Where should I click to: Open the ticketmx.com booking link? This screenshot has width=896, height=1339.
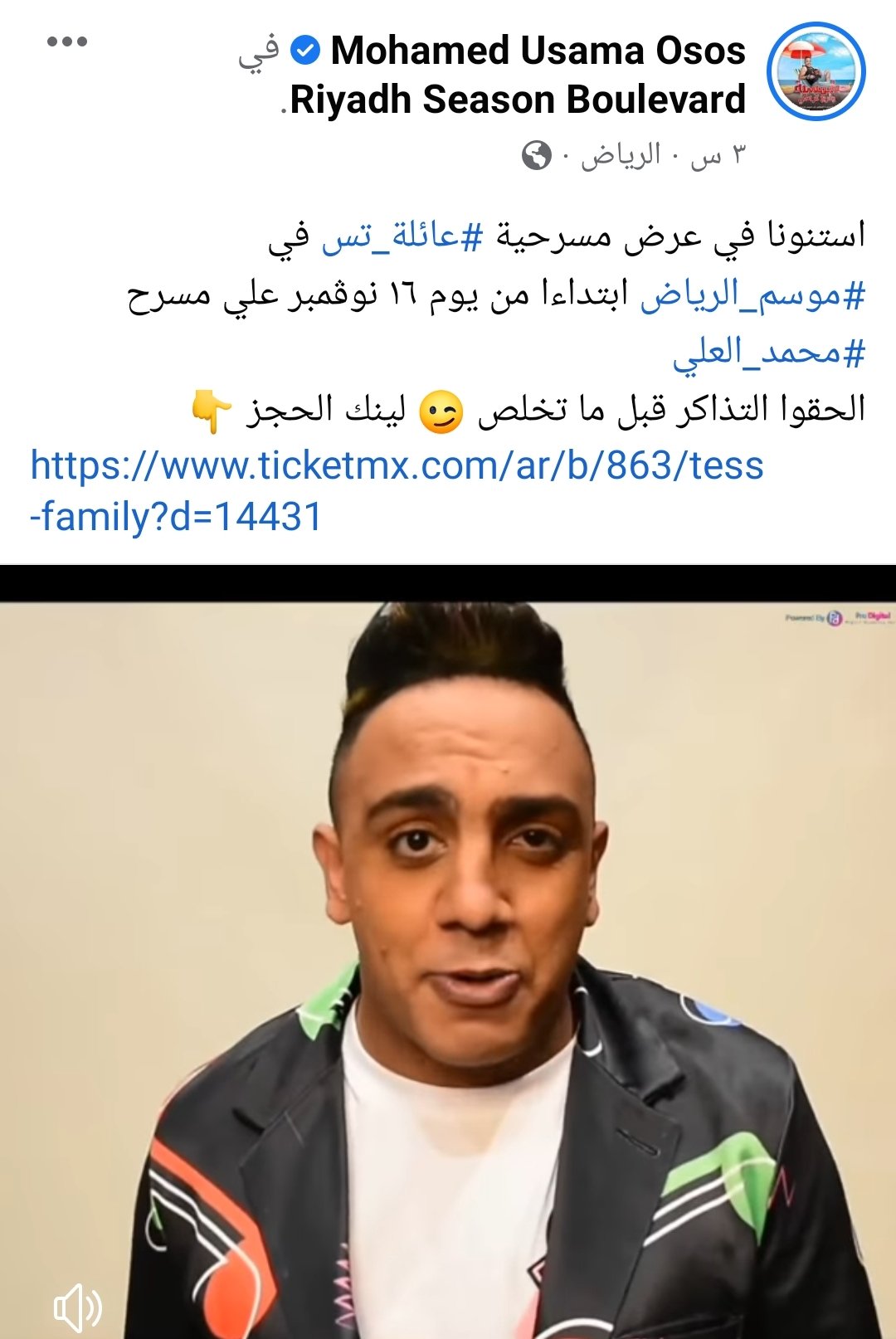[x=397, y=466]
